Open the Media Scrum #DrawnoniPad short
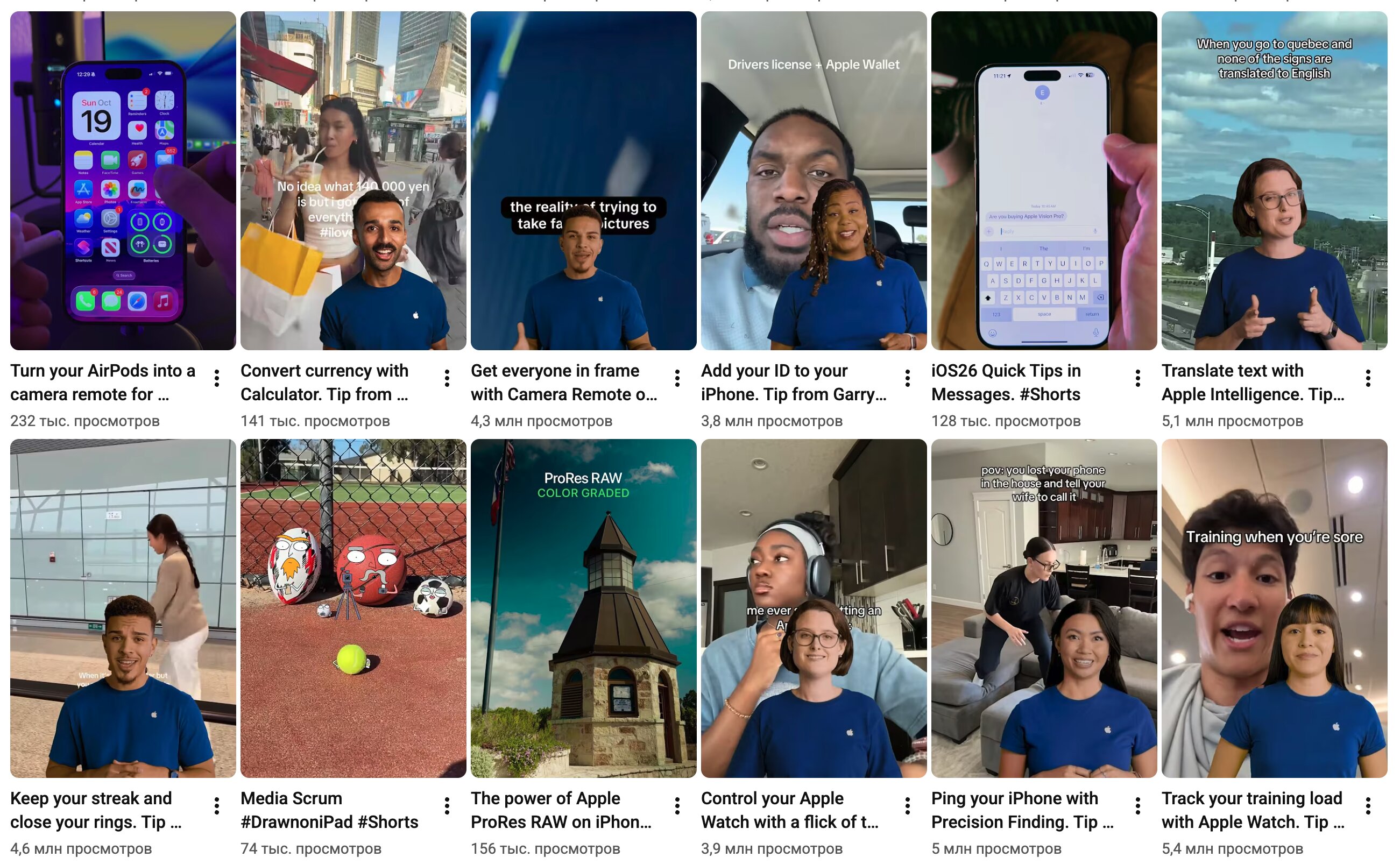Screen dimensions: 1400x864 353,608
